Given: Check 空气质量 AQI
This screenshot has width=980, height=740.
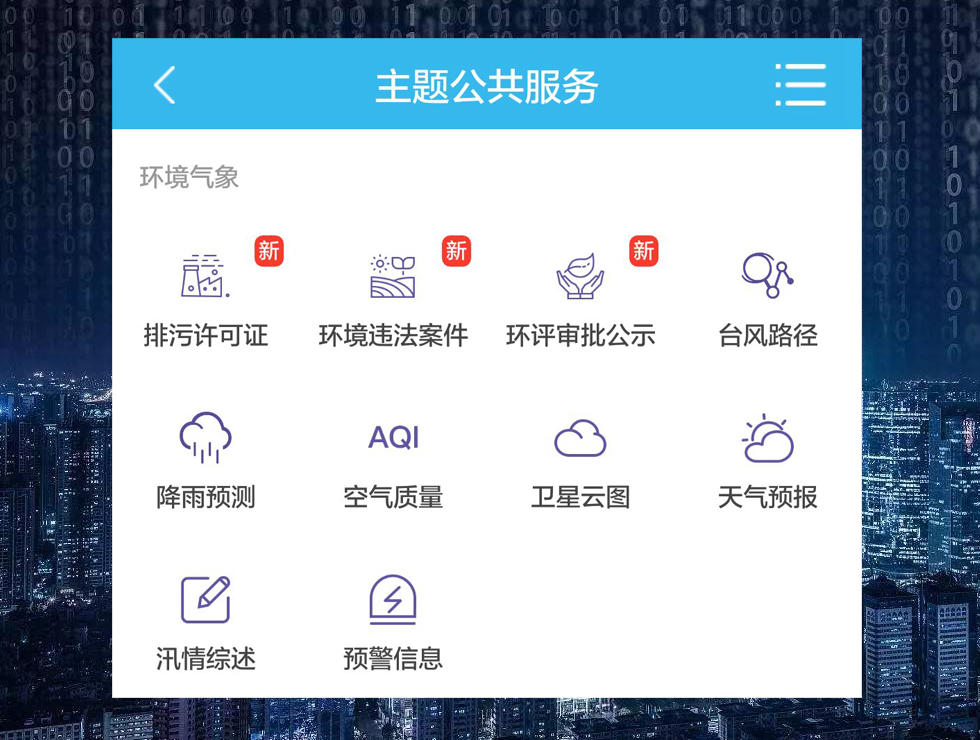Looking at the screenshot, I should (x=393, y=458).
